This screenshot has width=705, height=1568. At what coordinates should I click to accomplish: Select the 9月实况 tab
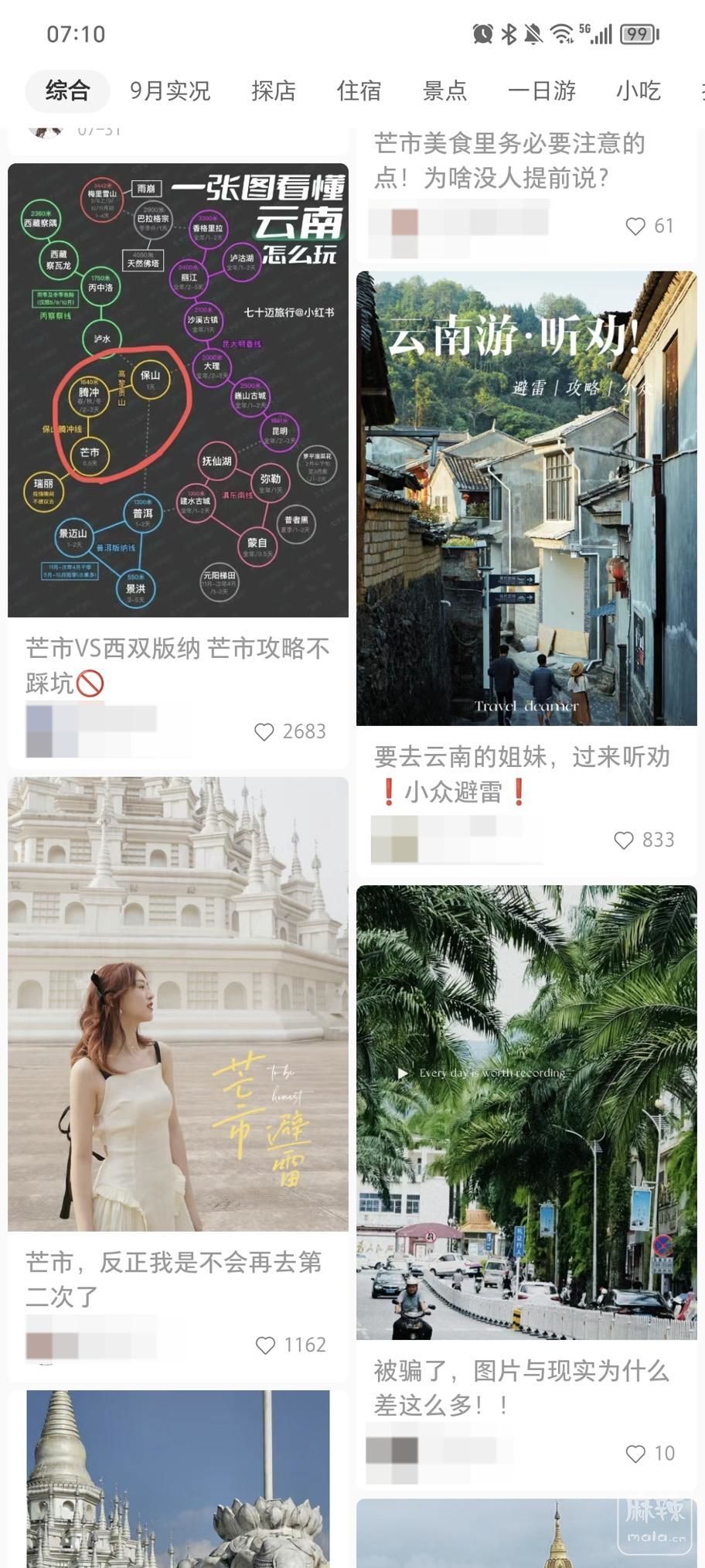click(170, 91)
